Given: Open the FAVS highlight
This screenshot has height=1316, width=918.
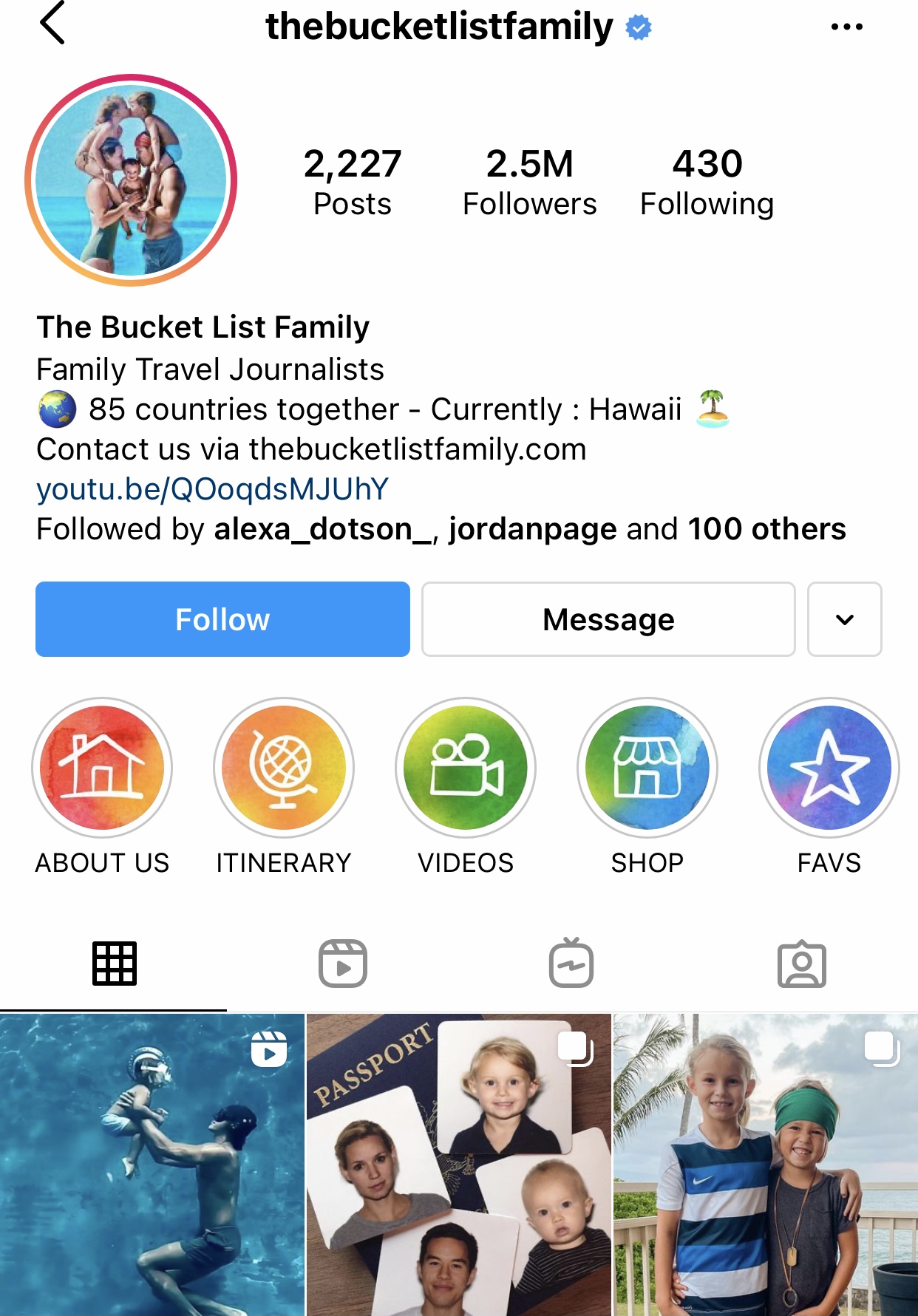Looking at the screenshot, I should pyautogui.click(x=829, y=768).
